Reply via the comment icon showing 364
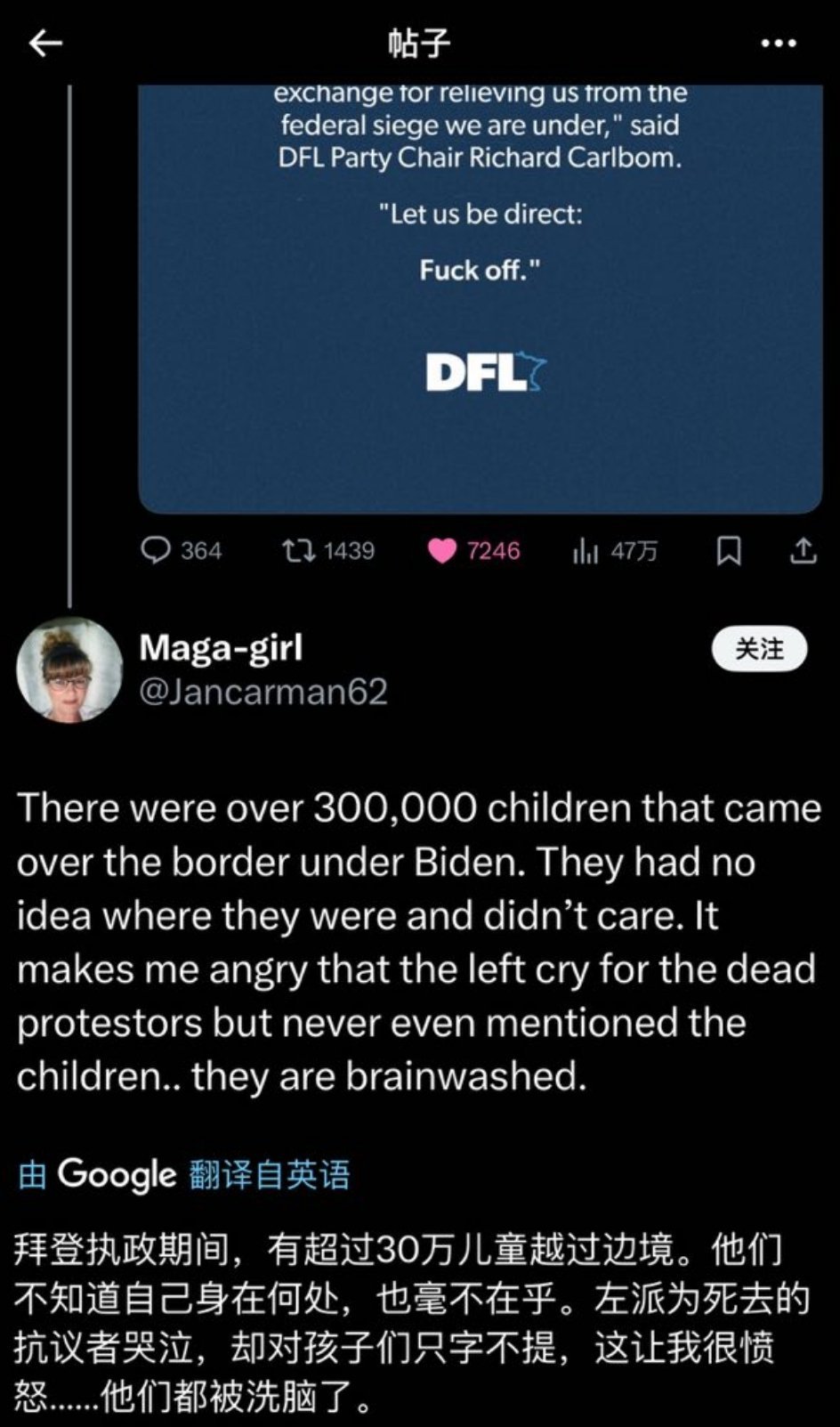 pyautogui.click(x=157, y=551)
